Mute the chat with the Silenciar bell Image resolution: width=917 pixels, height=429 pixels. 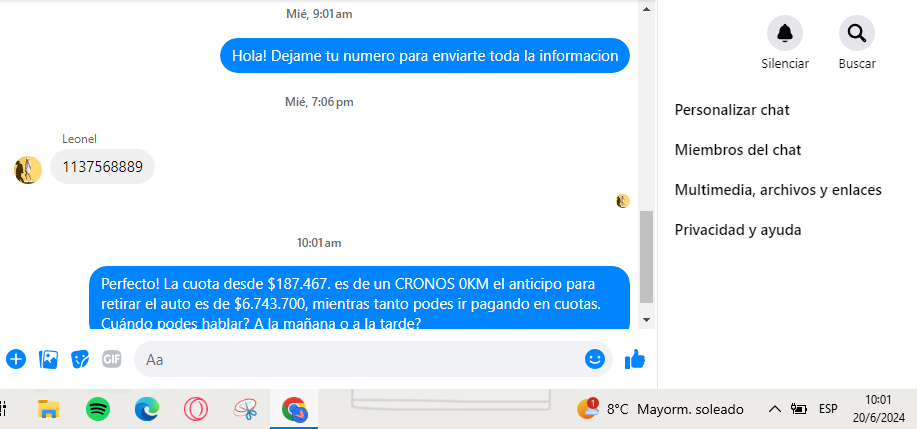click(x=784, y=34)
